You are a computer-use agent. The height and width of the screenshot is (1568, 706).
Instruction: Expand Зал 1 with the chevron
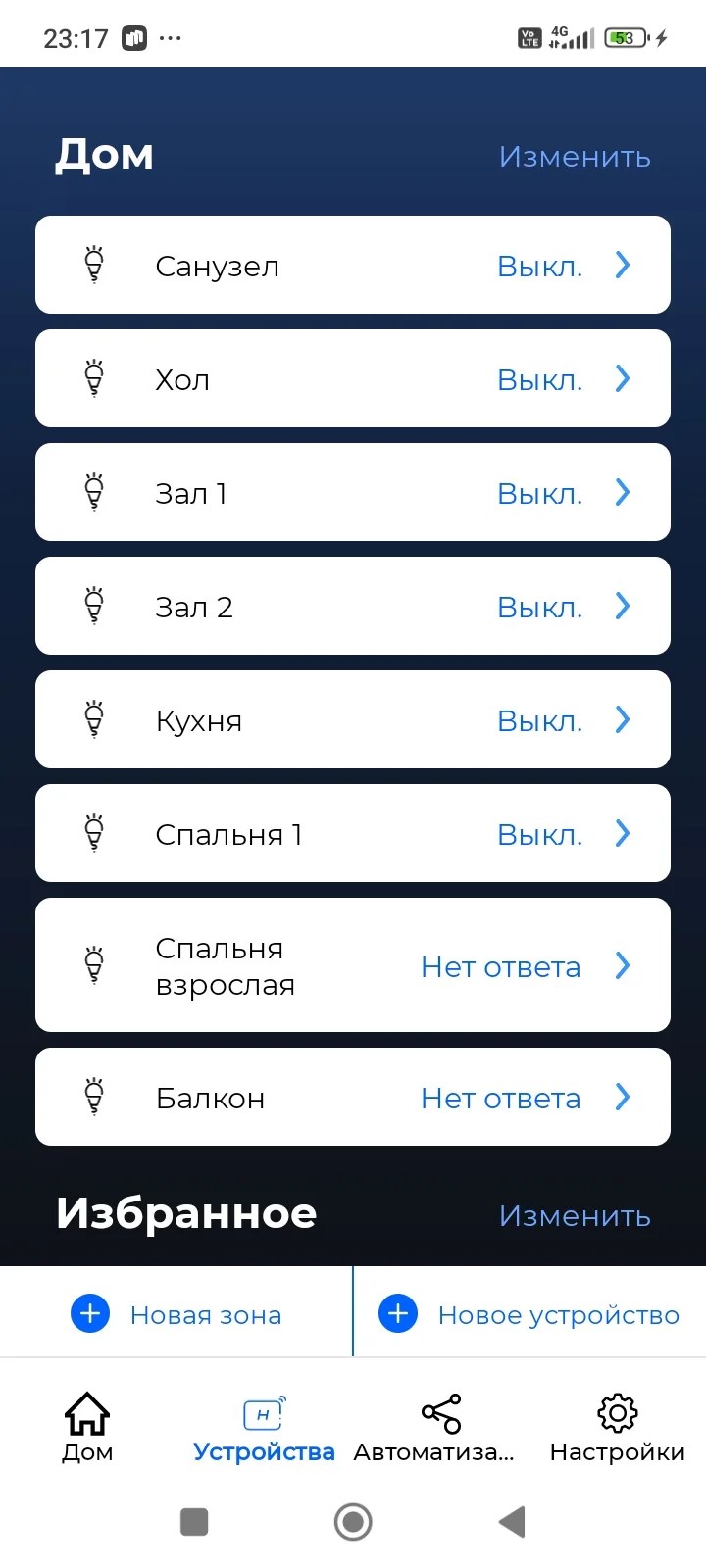622,492
